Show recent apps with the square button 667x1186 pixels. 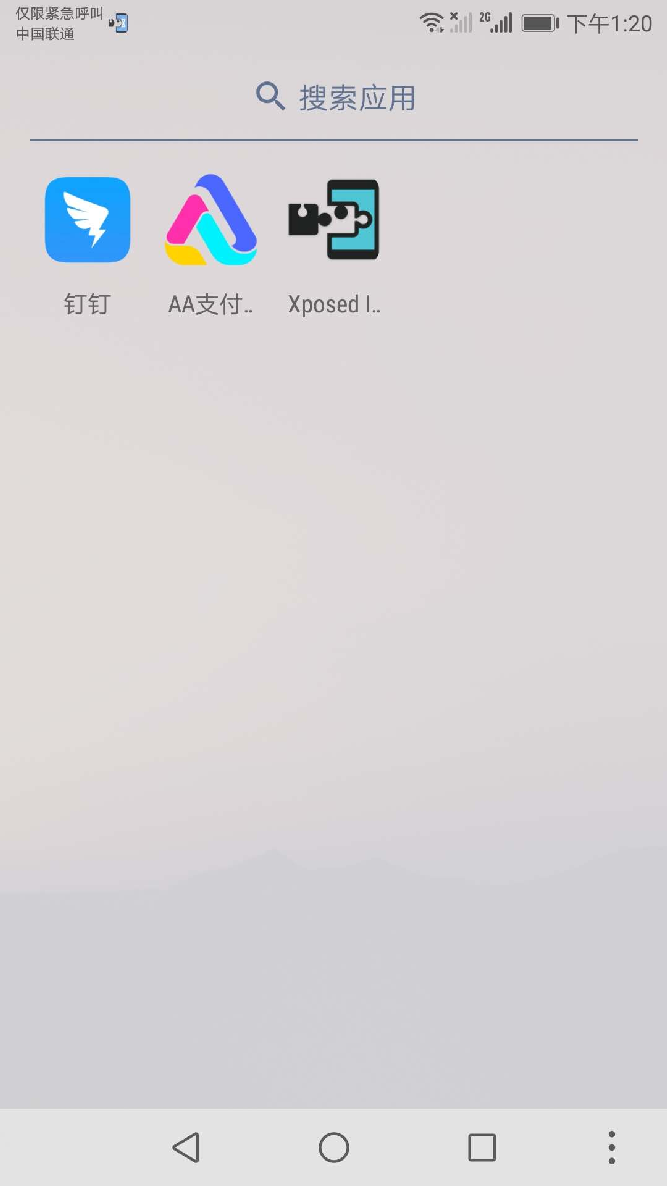(482, 1147)
